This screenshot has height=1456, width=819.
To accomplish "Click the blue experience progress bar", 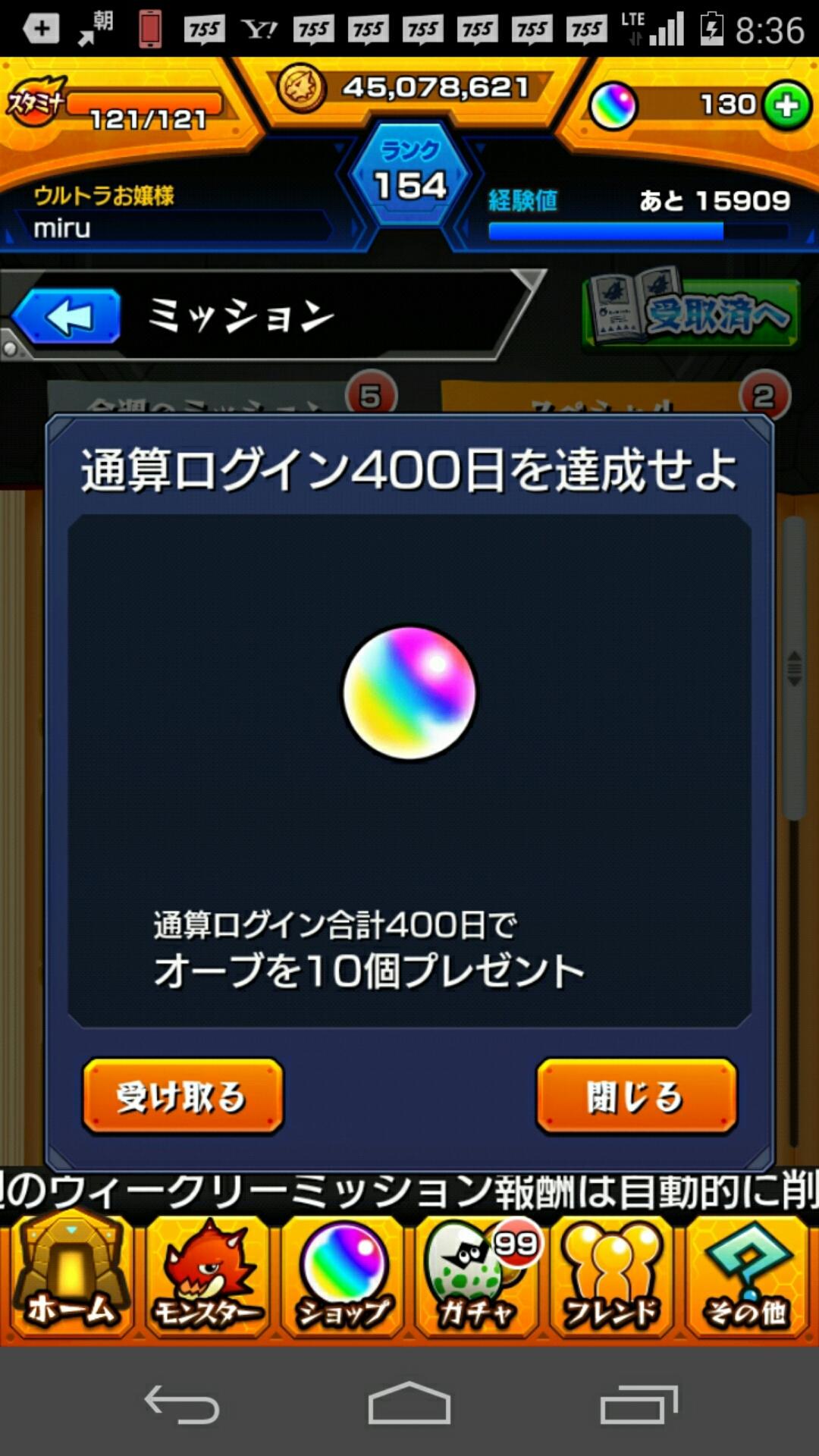I will 607,231.
